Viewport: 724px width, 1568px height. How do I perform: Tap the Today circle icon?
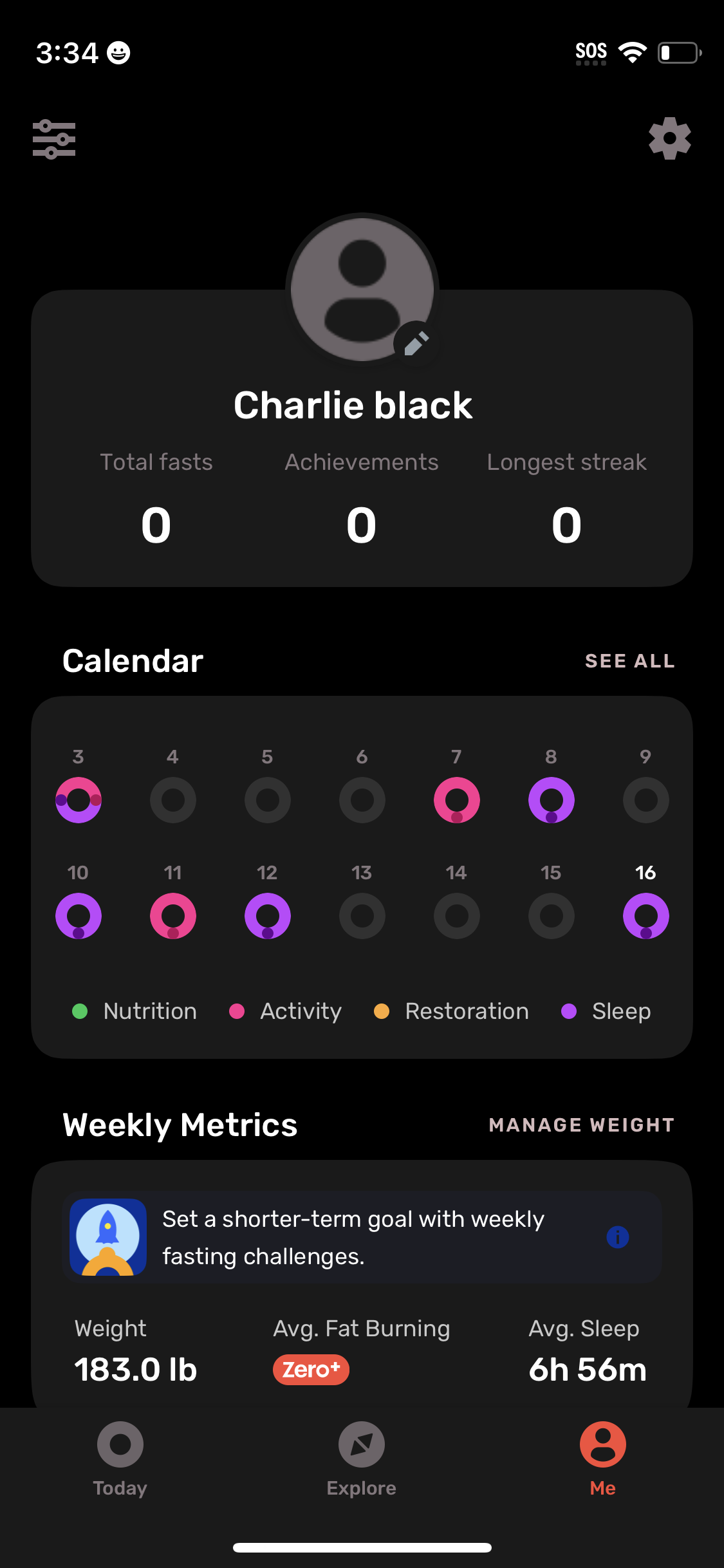point(120,1444)
